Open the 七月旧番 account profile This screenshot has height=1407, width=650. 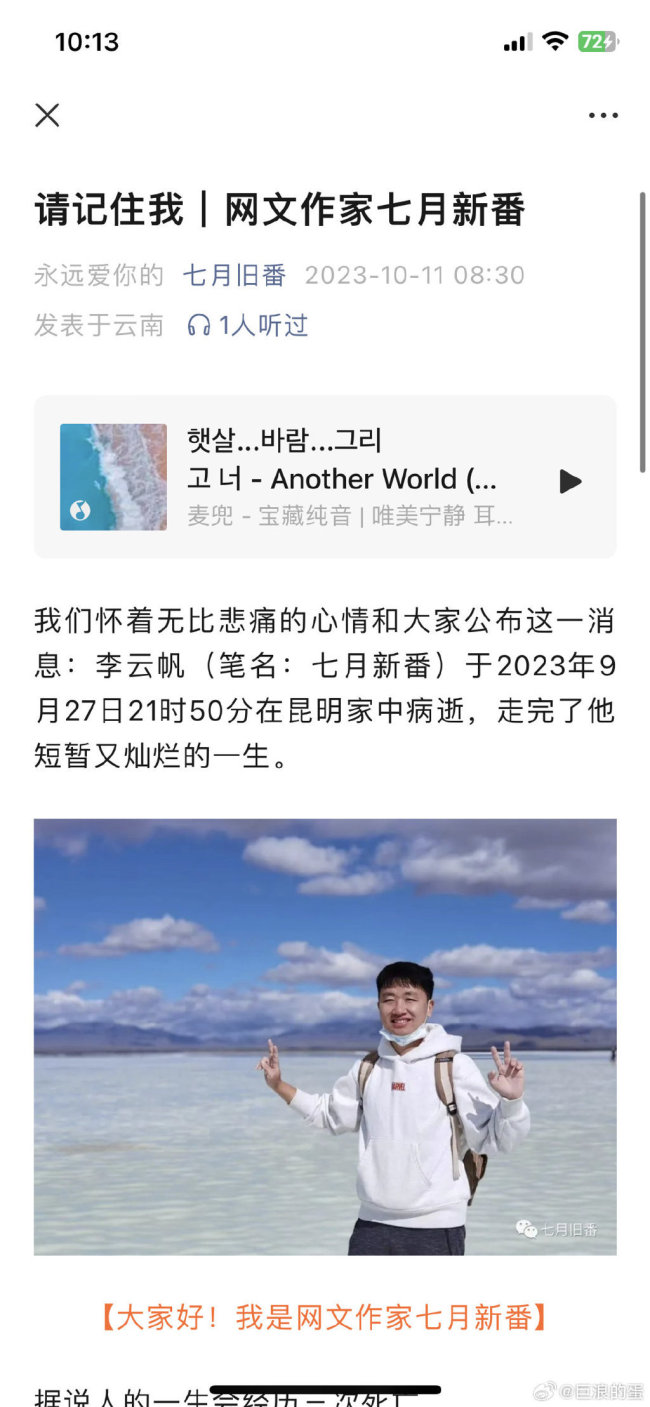(x=234, y=275)
